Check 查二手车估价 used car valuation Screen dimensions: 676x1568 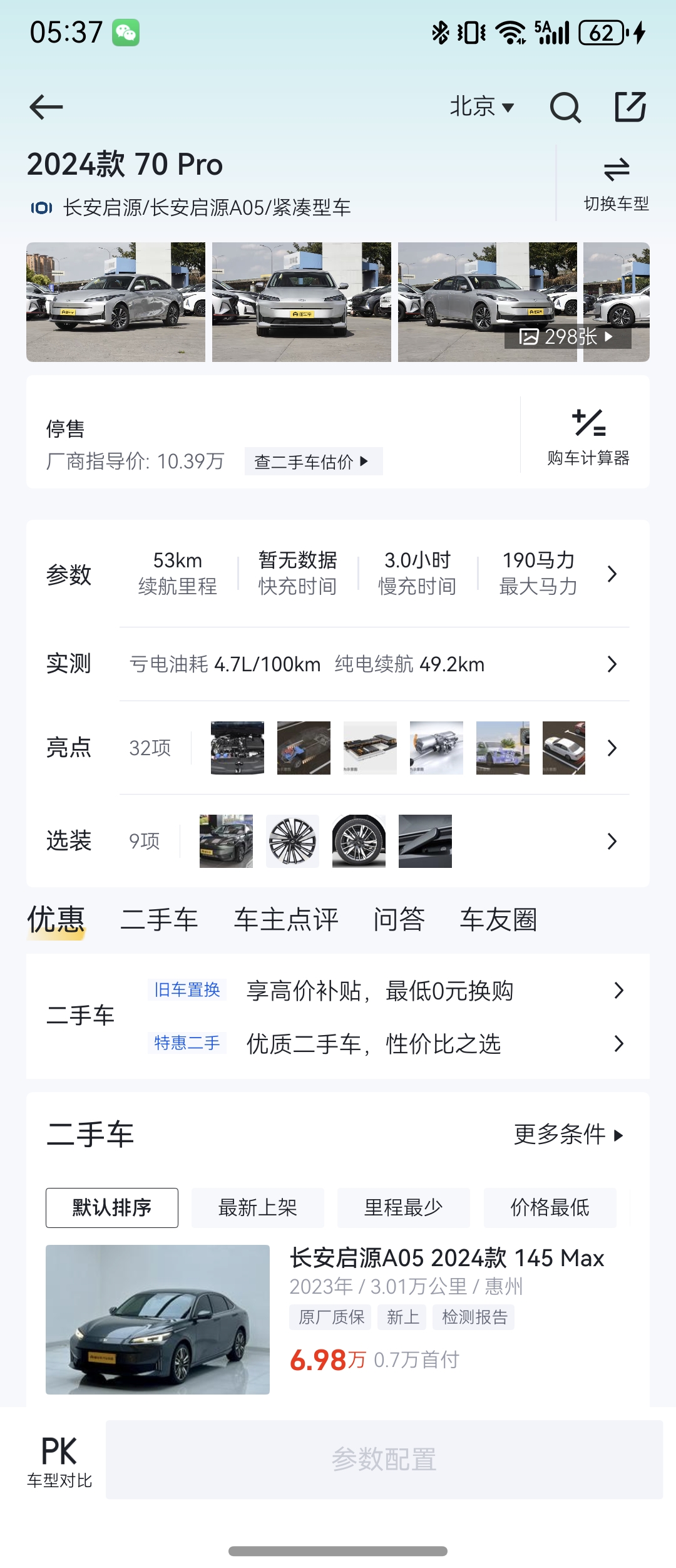312,462
